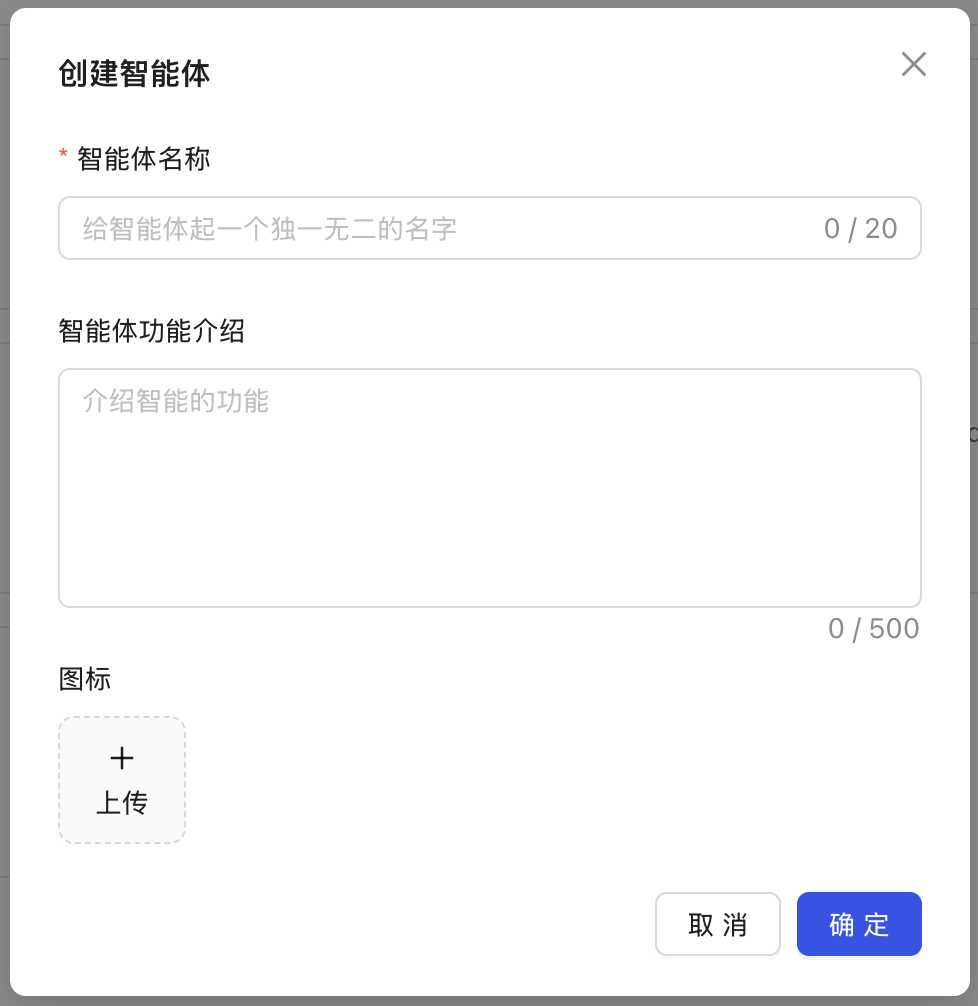Click the 上传 text inside the upload area
This screenshot has width=978, height=1006.
click(x=122, y=804)
